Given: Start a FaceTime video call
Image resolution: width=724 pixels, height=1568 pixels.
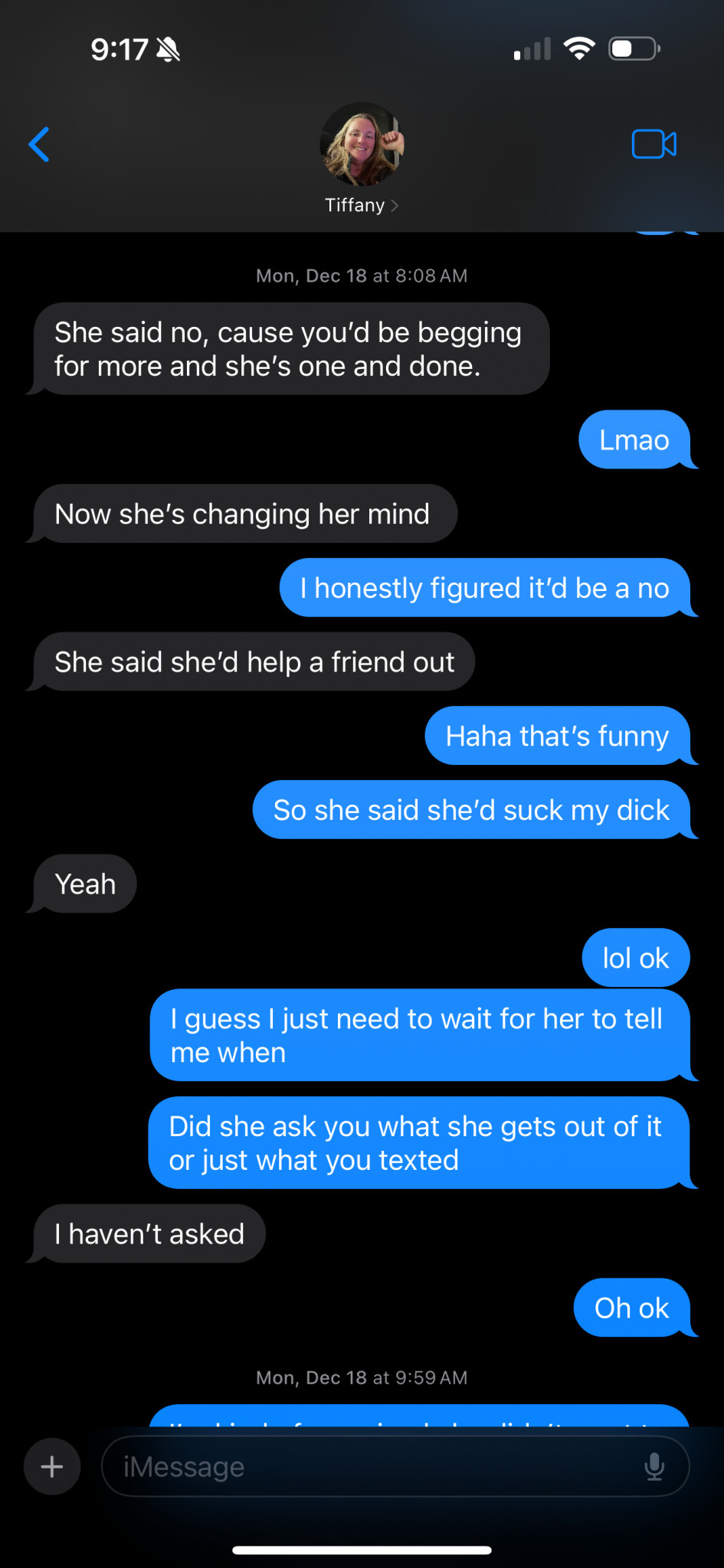Looking at the screenshot, I should coord(654,144).
